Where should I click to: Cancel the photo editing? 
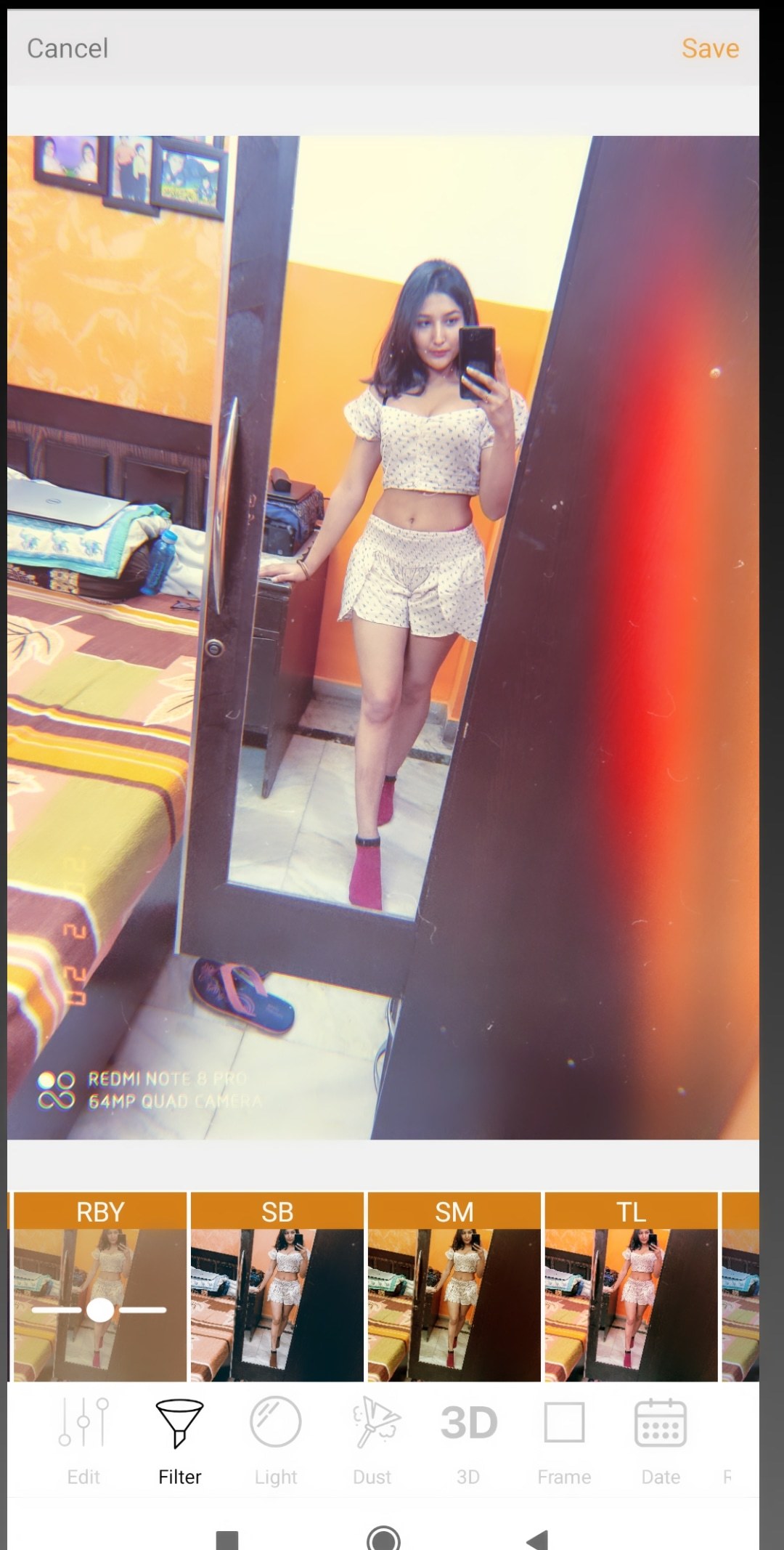click(x=68, y=49)
